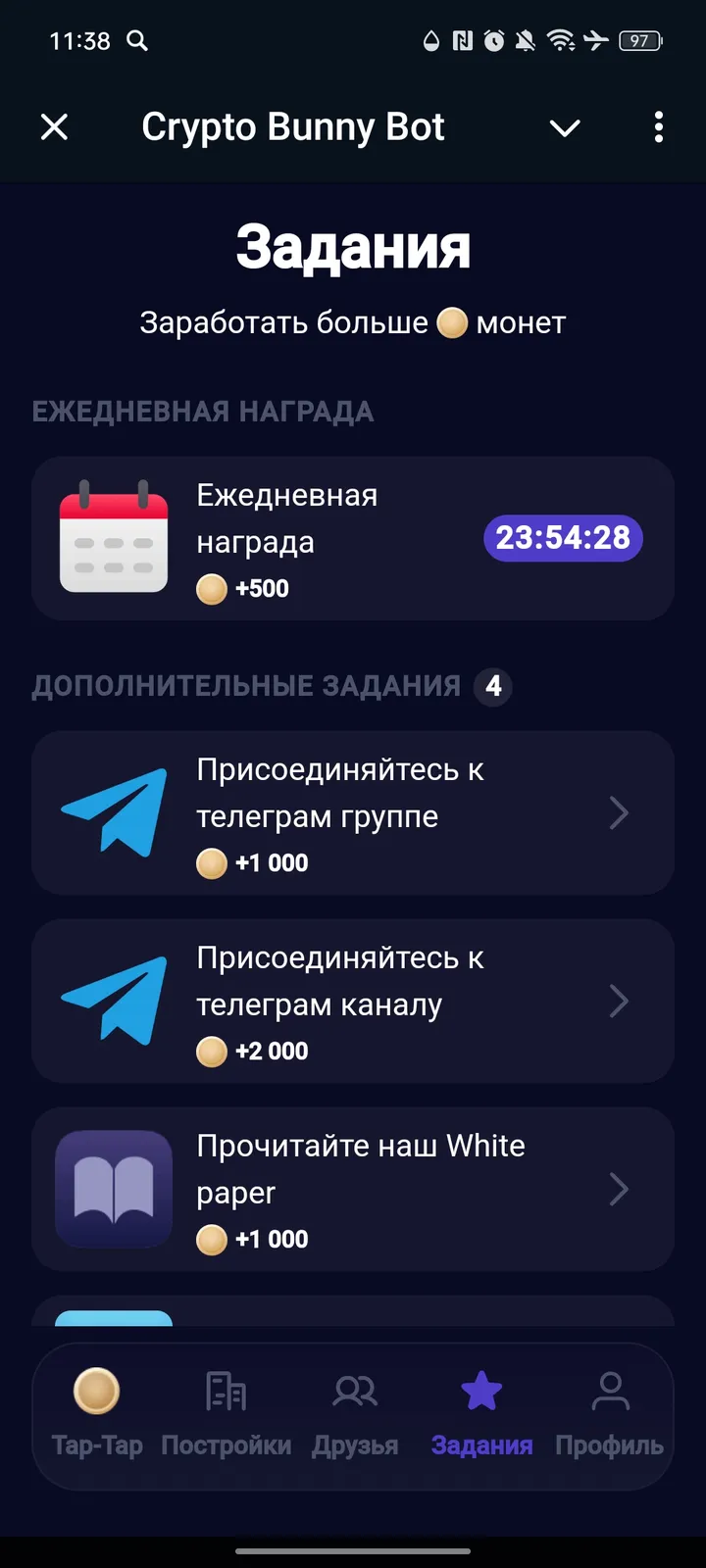Click the Crypto Bunny Bot title
The height and width of the screenshot is (1568, 706).
pyautogui.click(x=294, y=127)
